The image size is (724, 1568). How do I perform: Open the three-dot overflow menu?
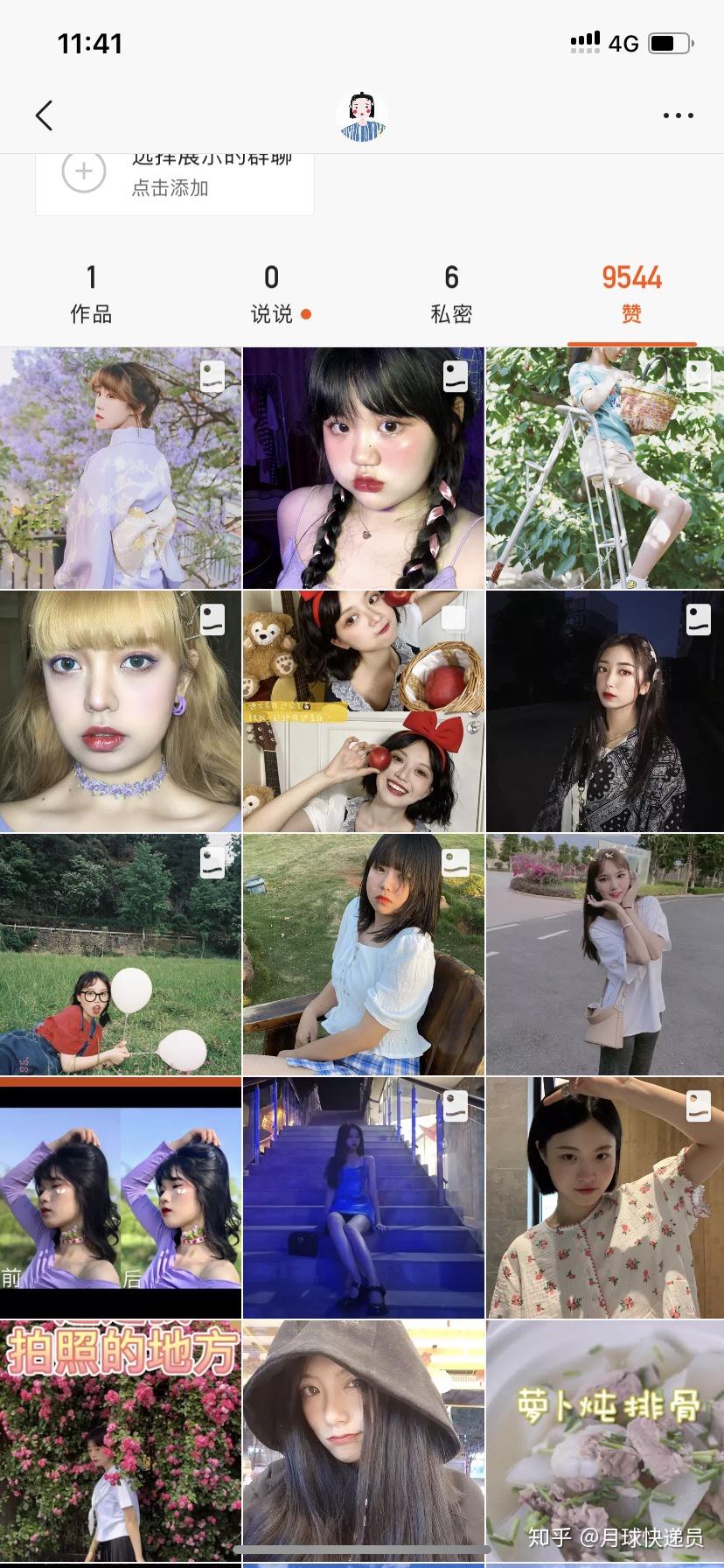coord(678,115)
